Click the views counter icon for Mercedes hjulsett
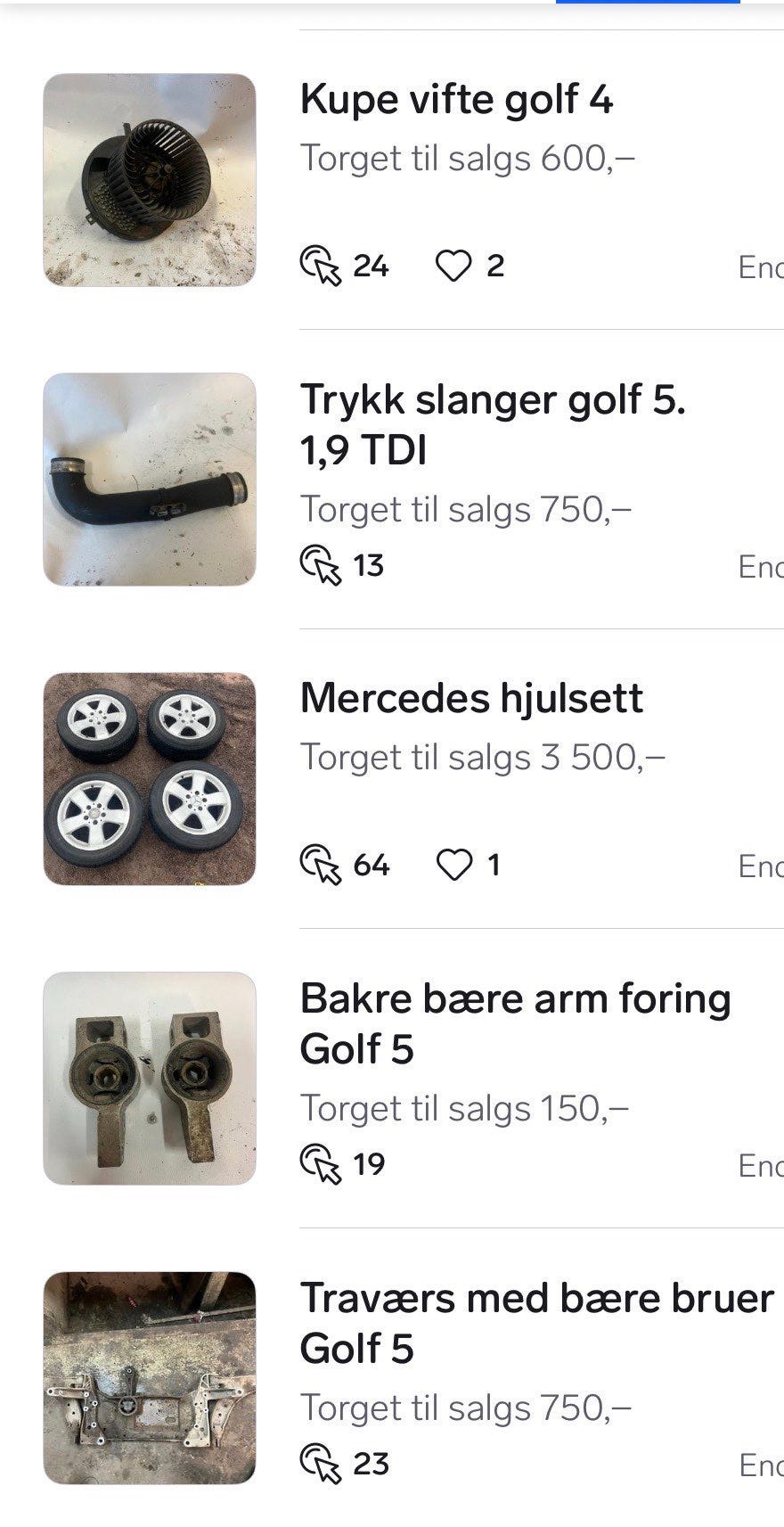The width and height of the screenshot is (784, 1527). (x=321, y=862)
